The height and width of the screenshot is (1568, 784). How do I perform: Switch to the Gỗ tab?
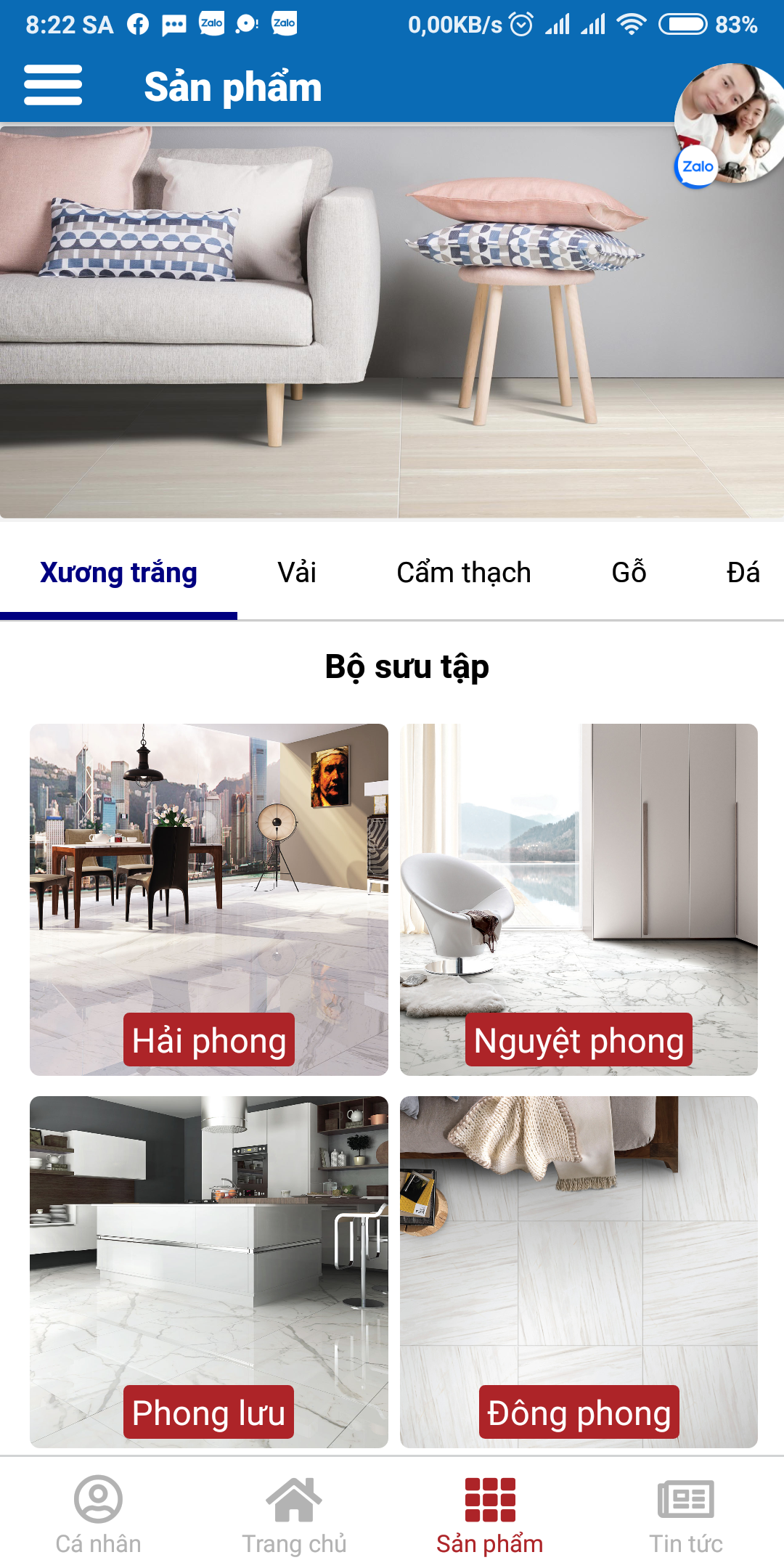(x=629, y=573)
